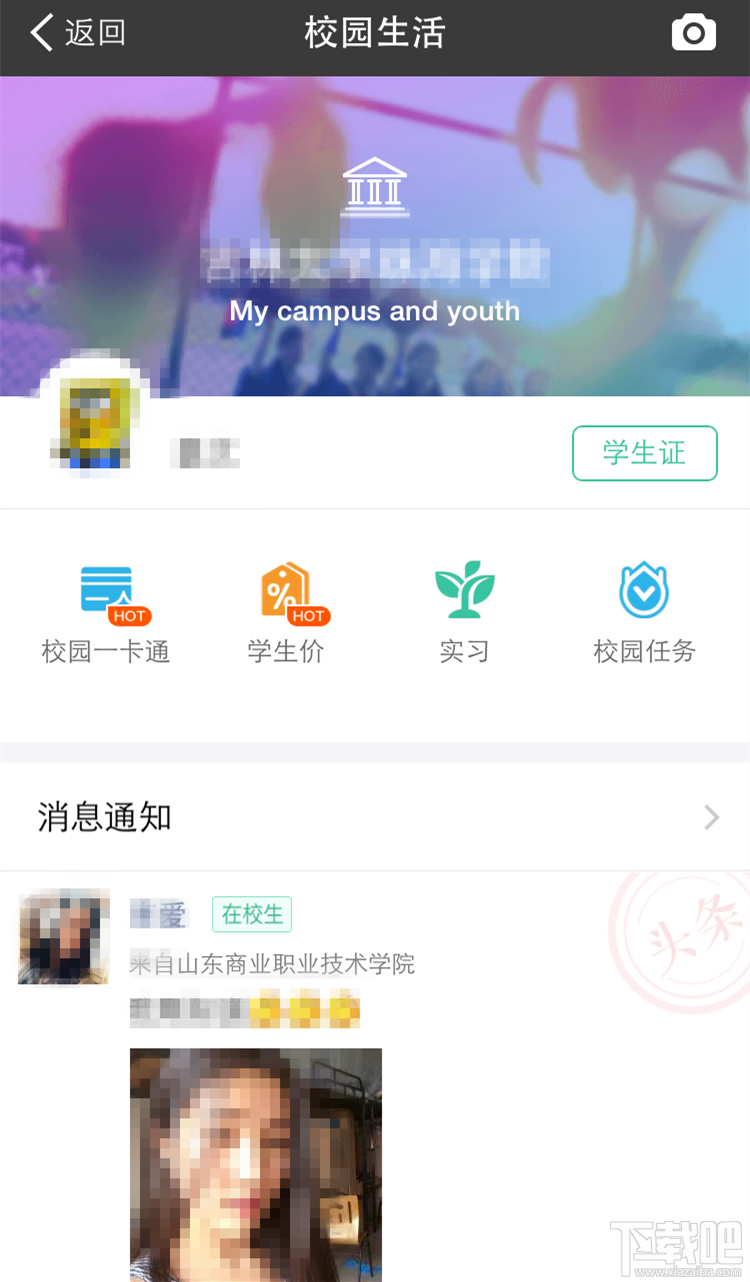
Task: Open the 校园任务 campus tasks shield icon
Action: pos(644,592)
